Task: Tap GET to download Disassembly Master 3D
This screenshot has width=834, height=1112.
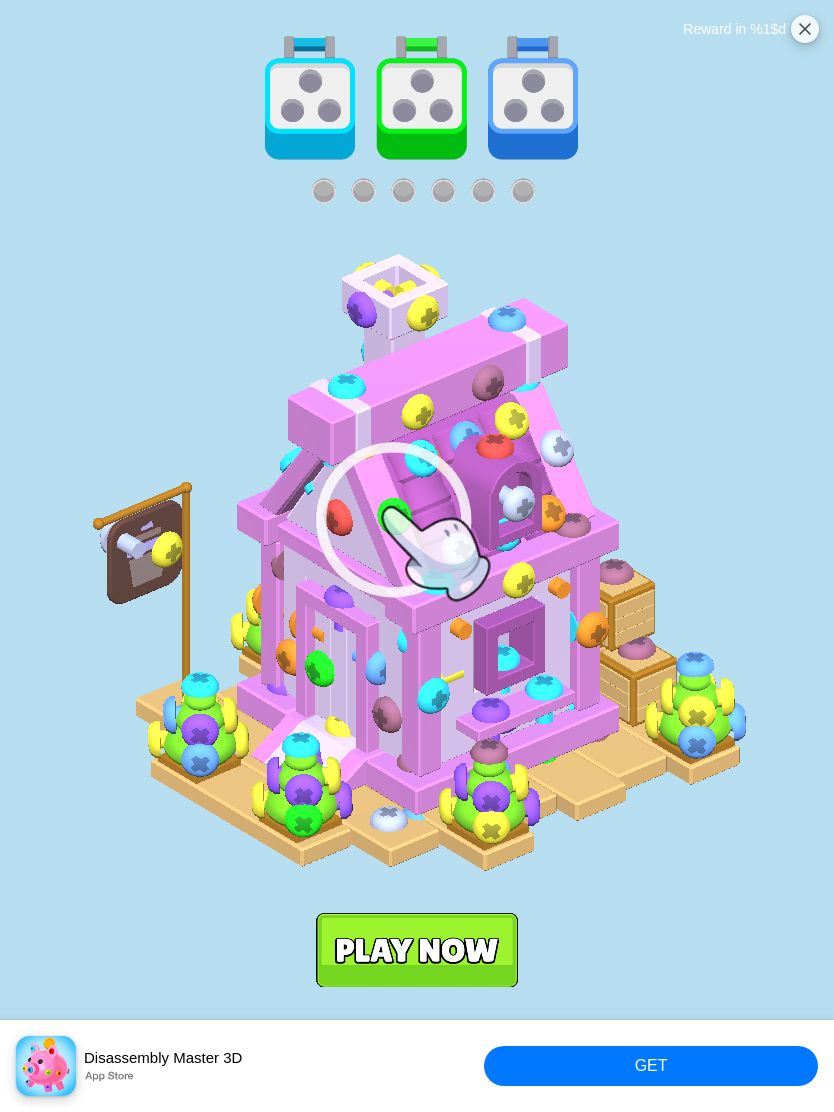Action: tap(650, 1066)
